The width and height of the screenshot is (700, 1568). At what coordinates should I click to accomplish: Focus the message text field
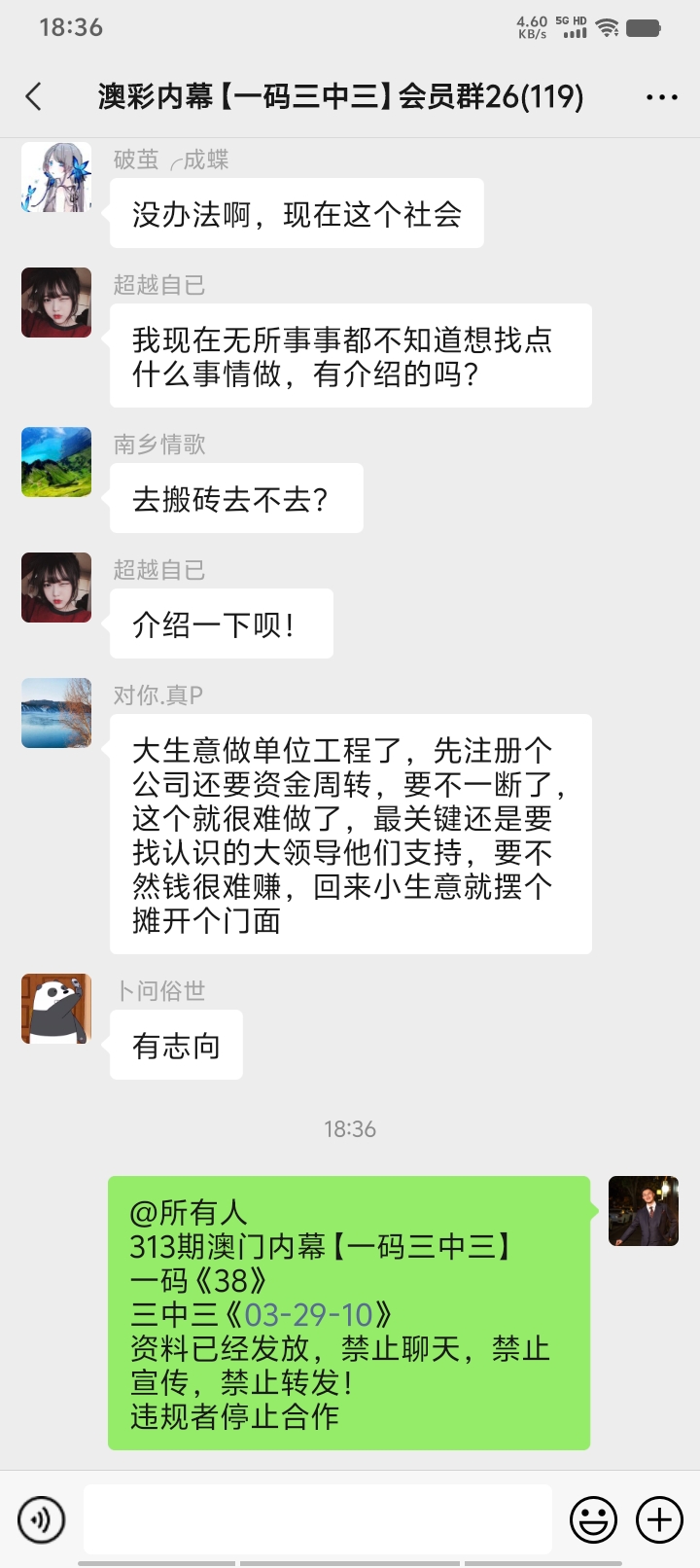[318, 1518]
